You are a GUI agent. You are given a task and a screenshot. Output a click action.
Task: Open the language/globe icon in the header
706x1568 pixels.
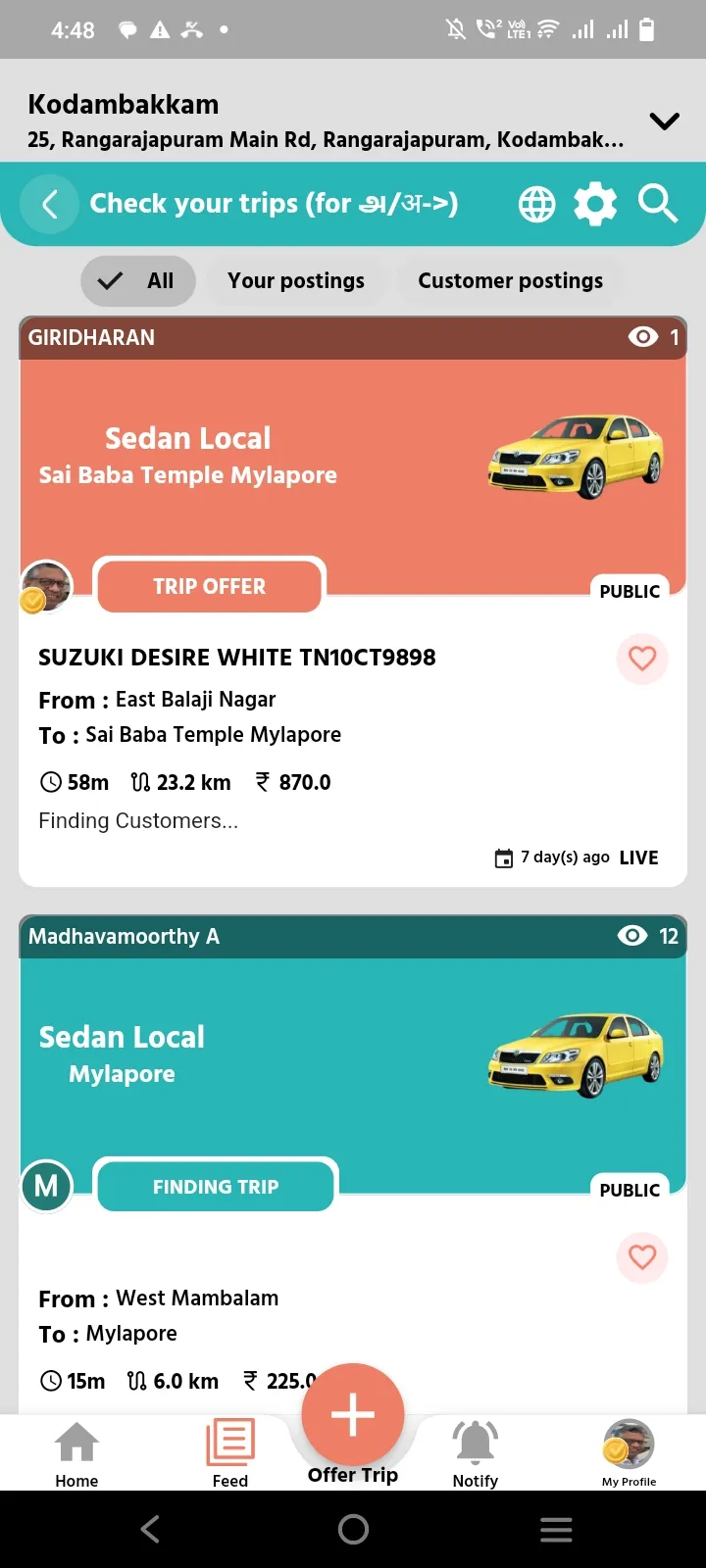tap(536, 204)
